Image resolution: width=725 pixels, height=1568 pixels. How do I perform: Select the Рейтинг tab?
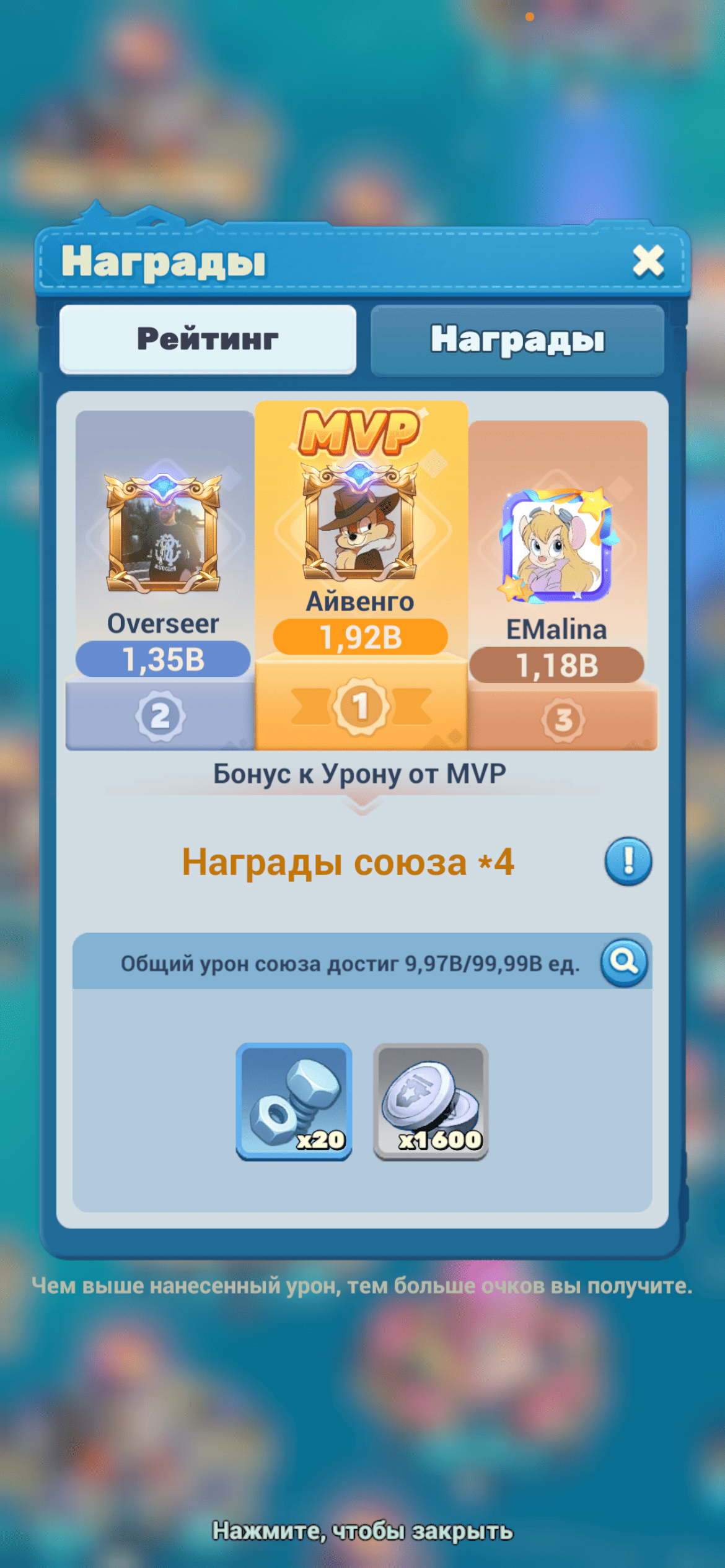coord(209,339)
